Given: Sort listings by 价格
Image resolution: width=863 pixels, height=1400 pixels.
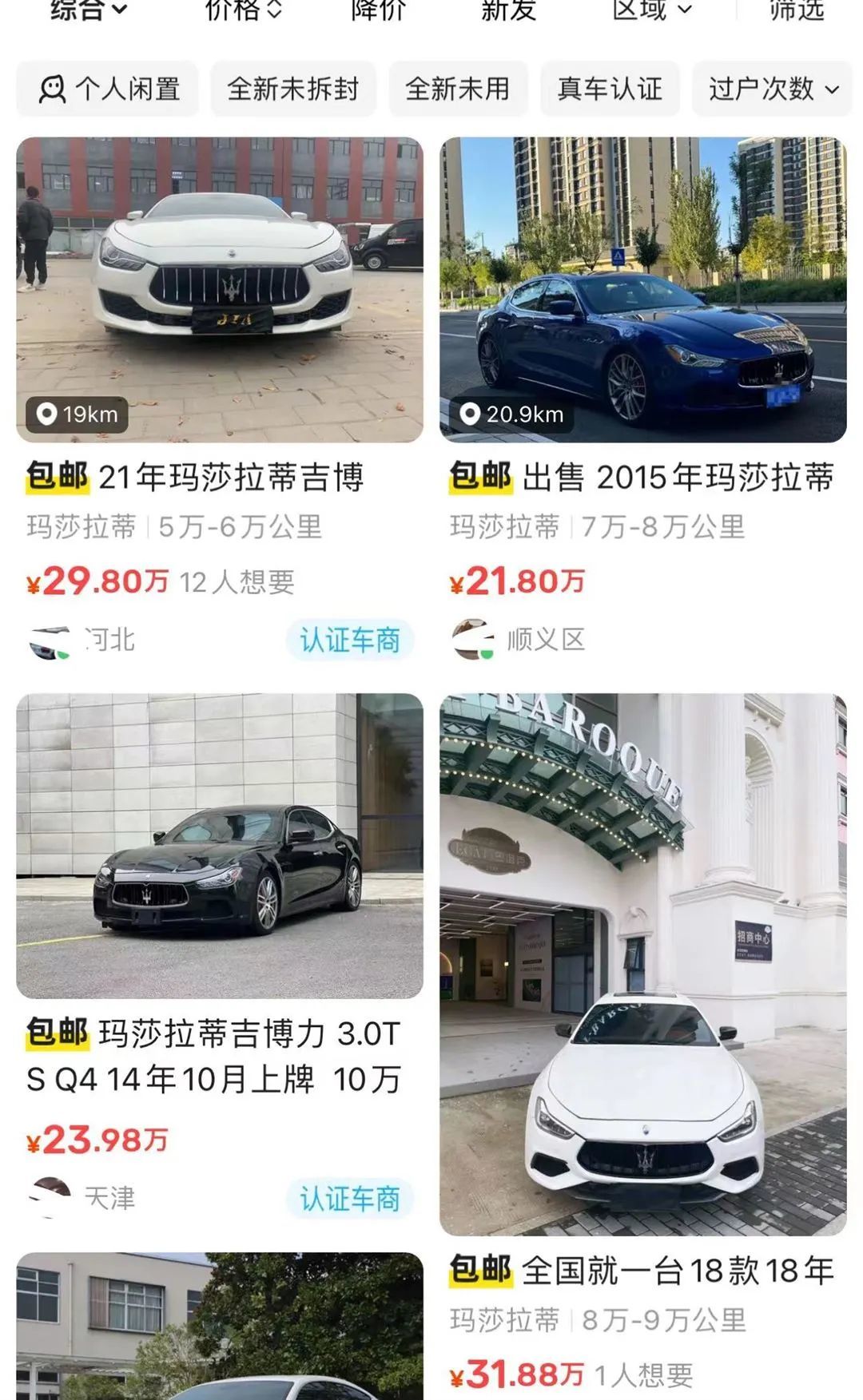Looking at the screenshot, I should click(x=243, y=10).
